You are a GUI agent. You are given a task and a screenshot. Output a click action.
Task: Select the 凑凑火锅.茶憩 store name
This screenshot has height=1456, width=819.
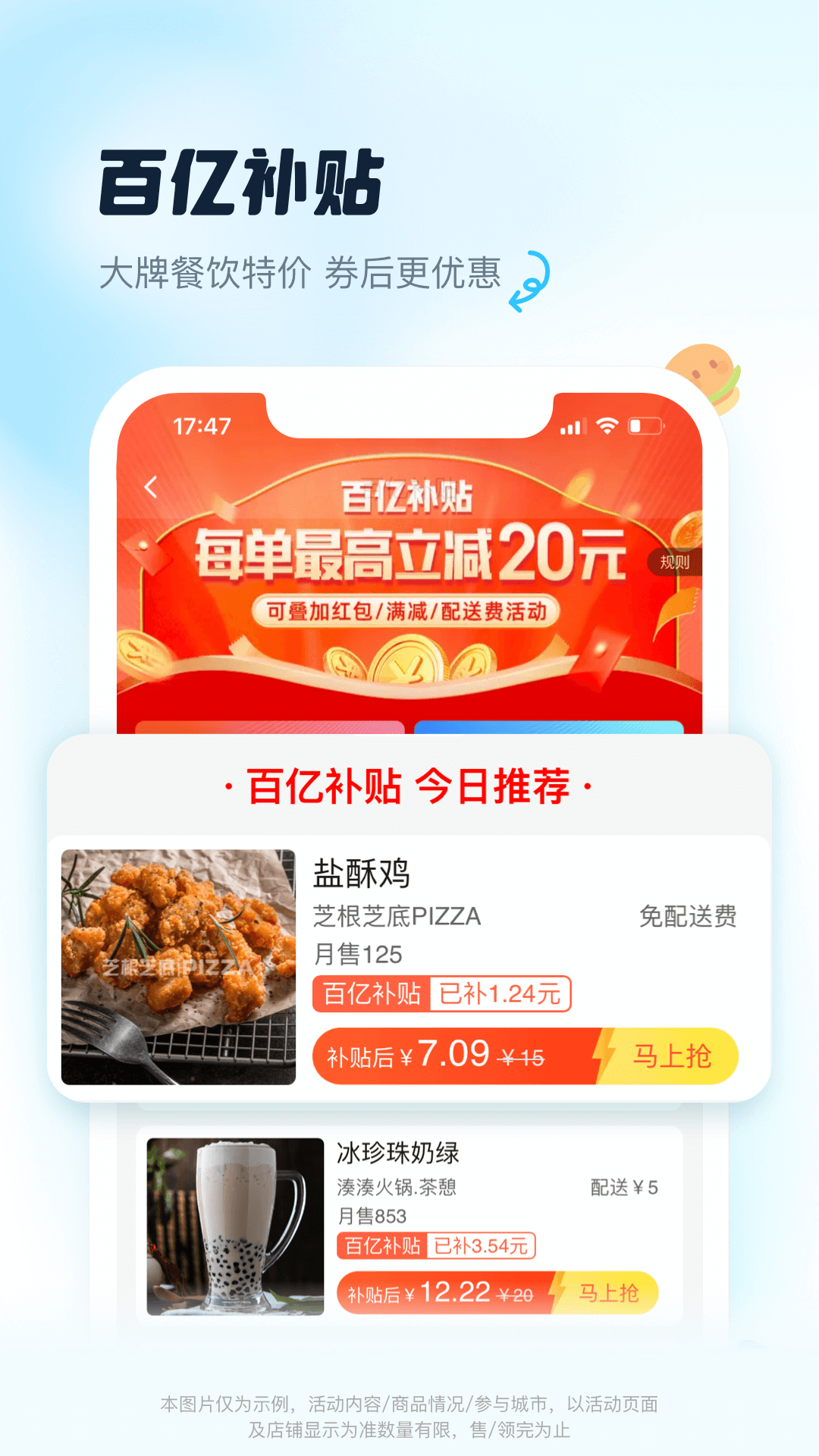click(x=397, y=1188)
